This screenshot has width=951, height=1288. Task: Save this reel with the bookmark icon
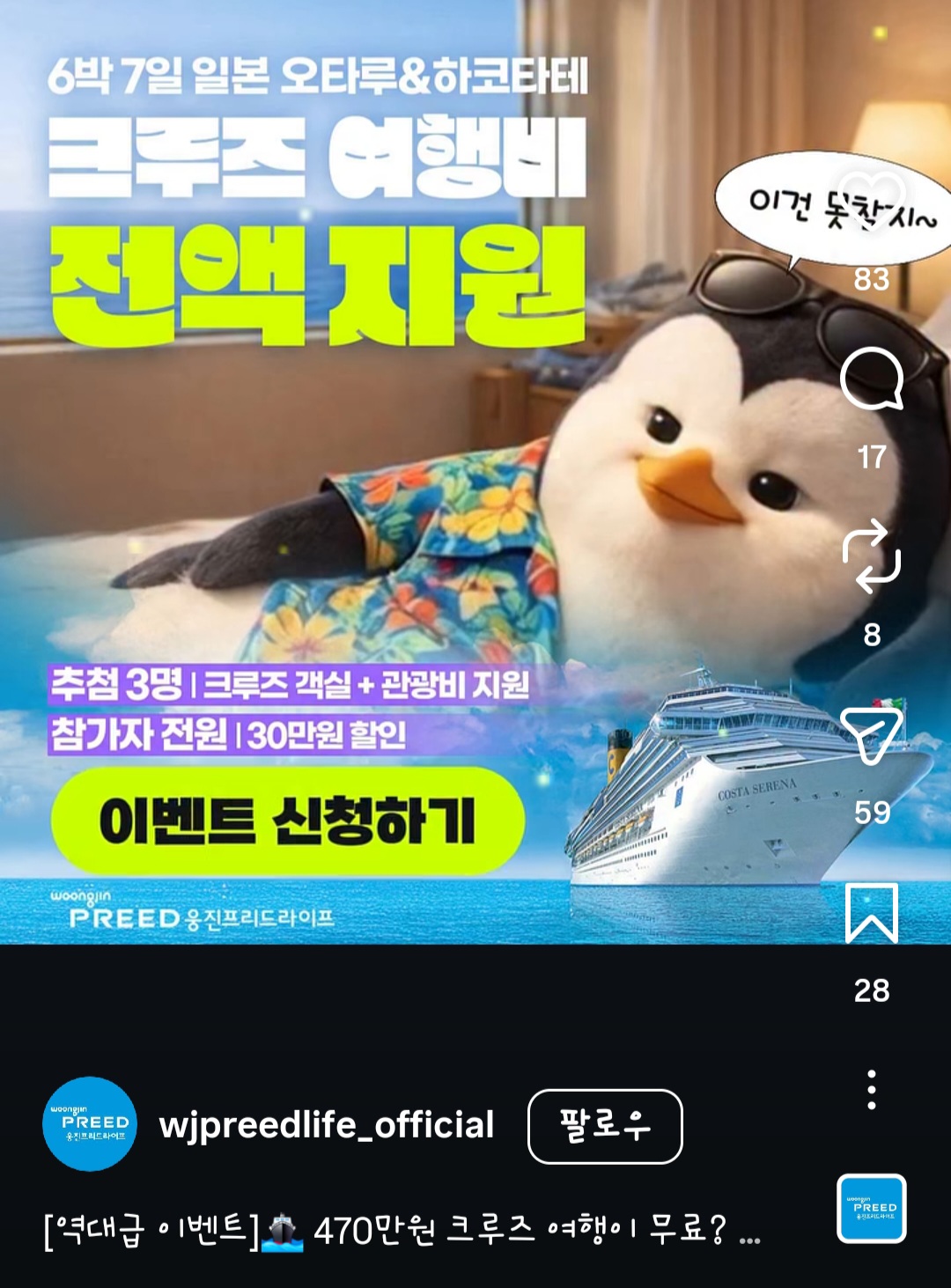tap(872, 913)
